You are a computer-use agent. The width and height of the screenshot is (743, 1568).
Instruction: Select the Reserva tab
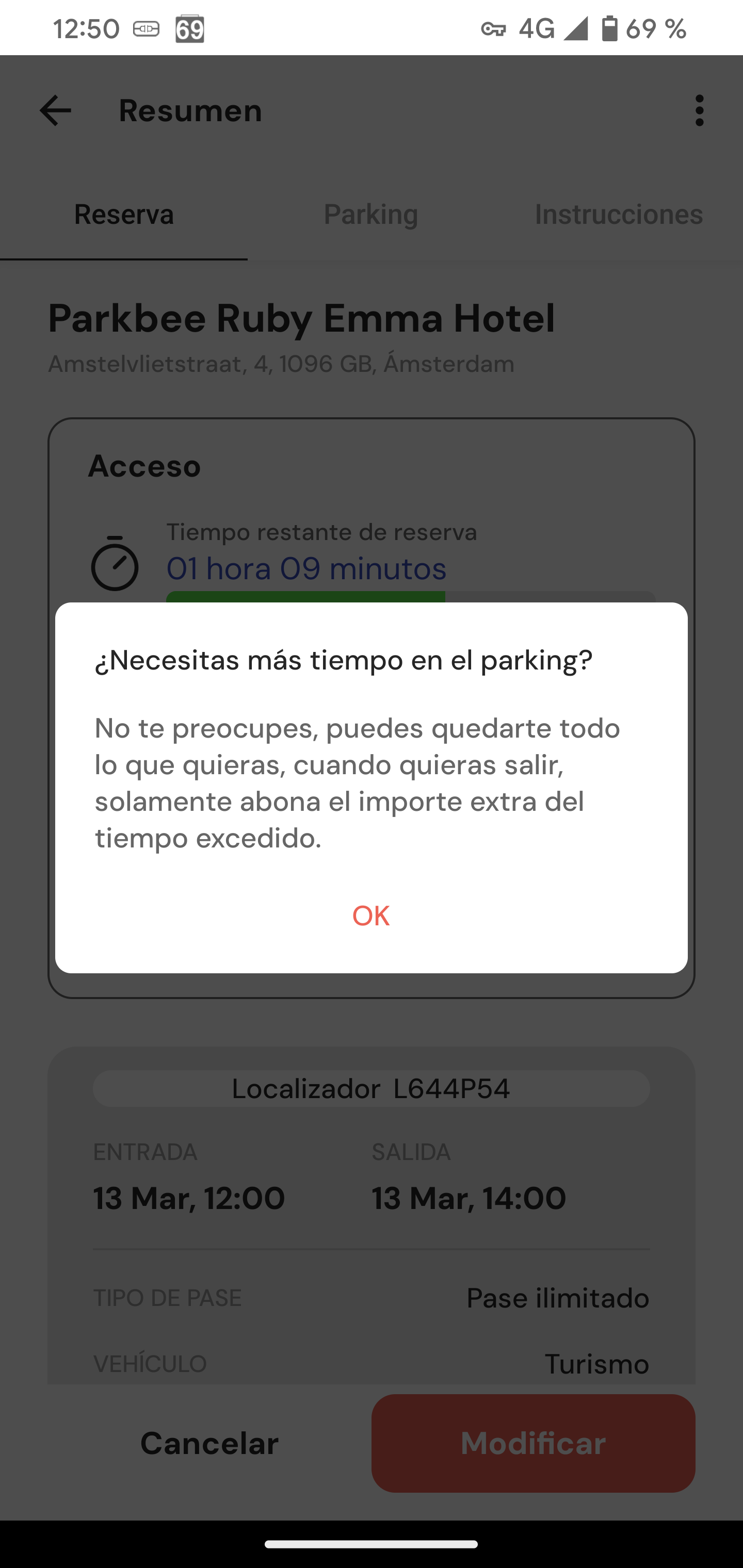click(x=124, y=214)
